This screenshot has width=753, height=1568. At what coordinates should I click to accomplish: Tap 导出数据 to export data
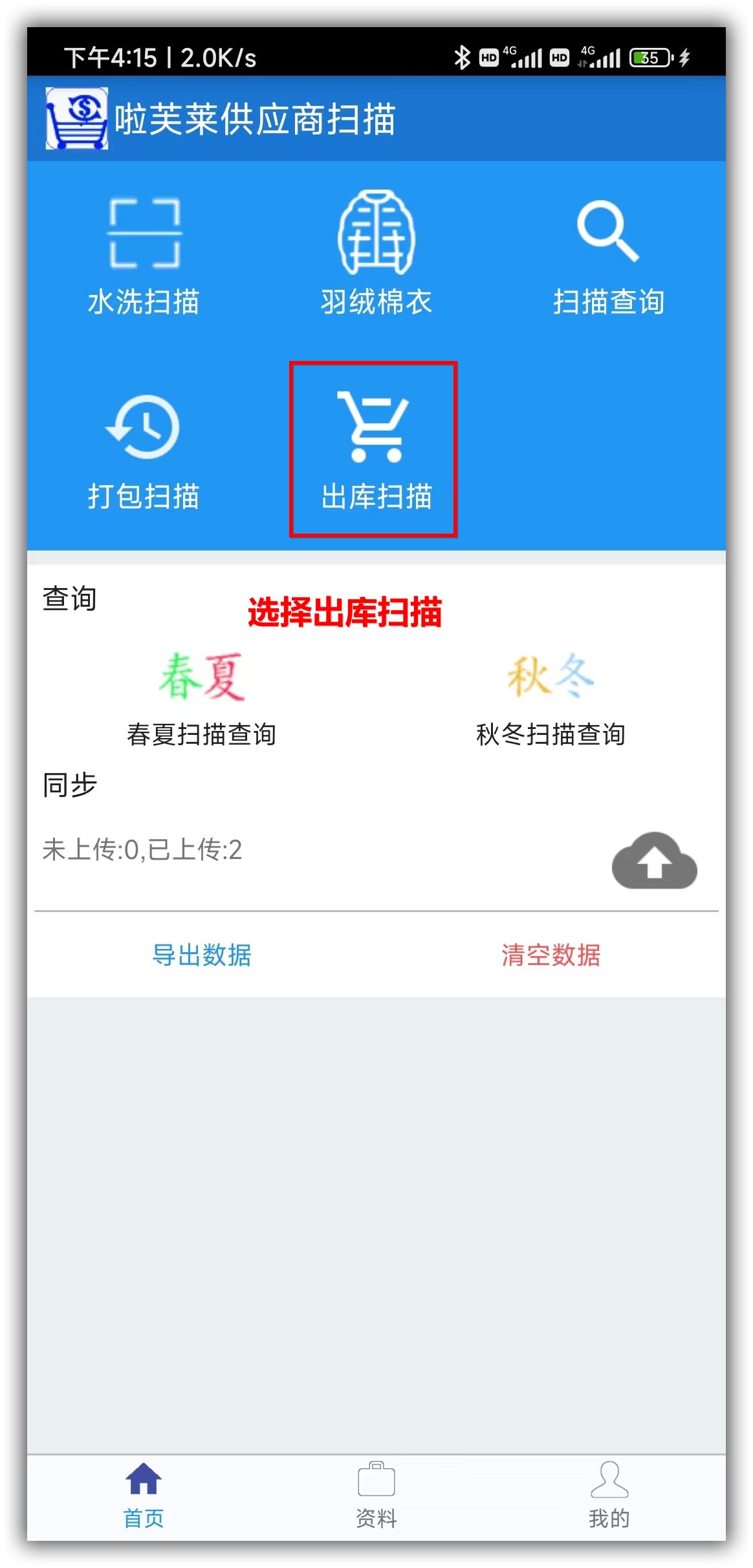(202, 955)
